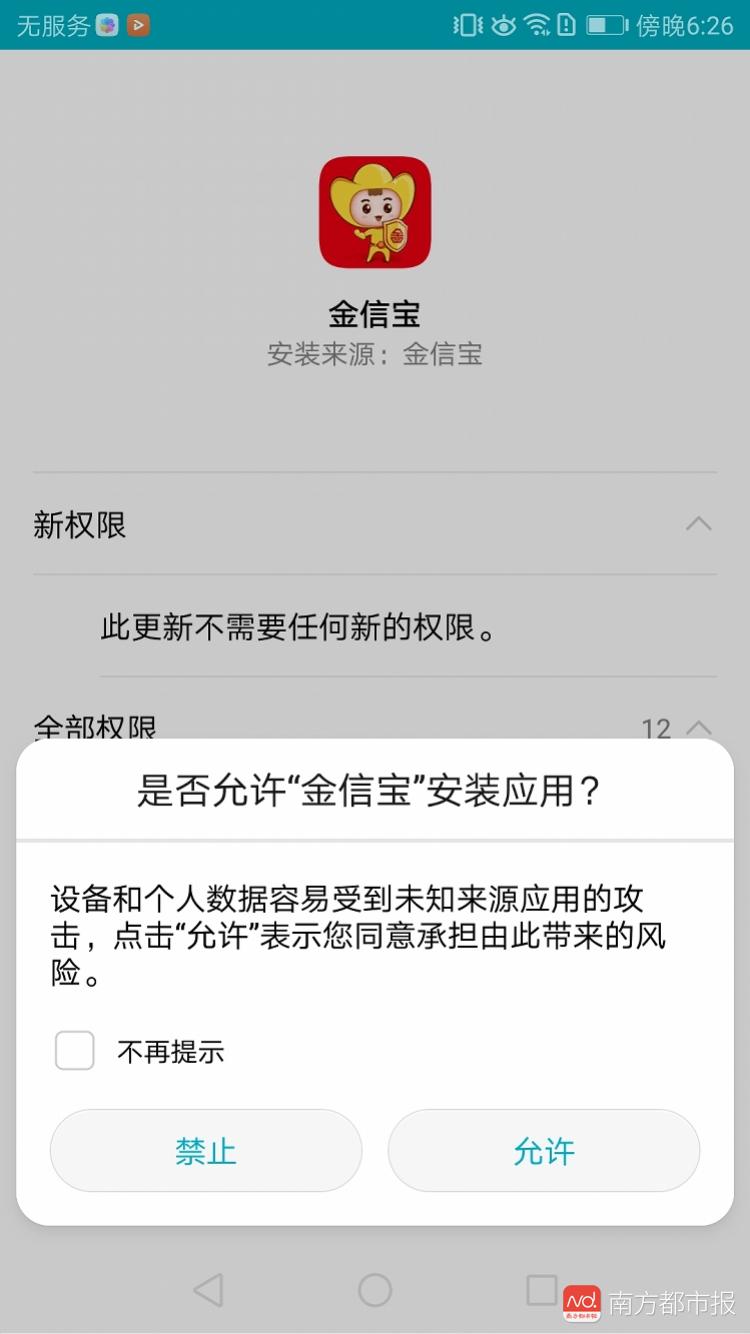Toggle the reminder suppression checkbox in the dialog
Image resolution: width=750 pixels, height=1334 pixels.
pyautogui.click(x=74, y=1051)
